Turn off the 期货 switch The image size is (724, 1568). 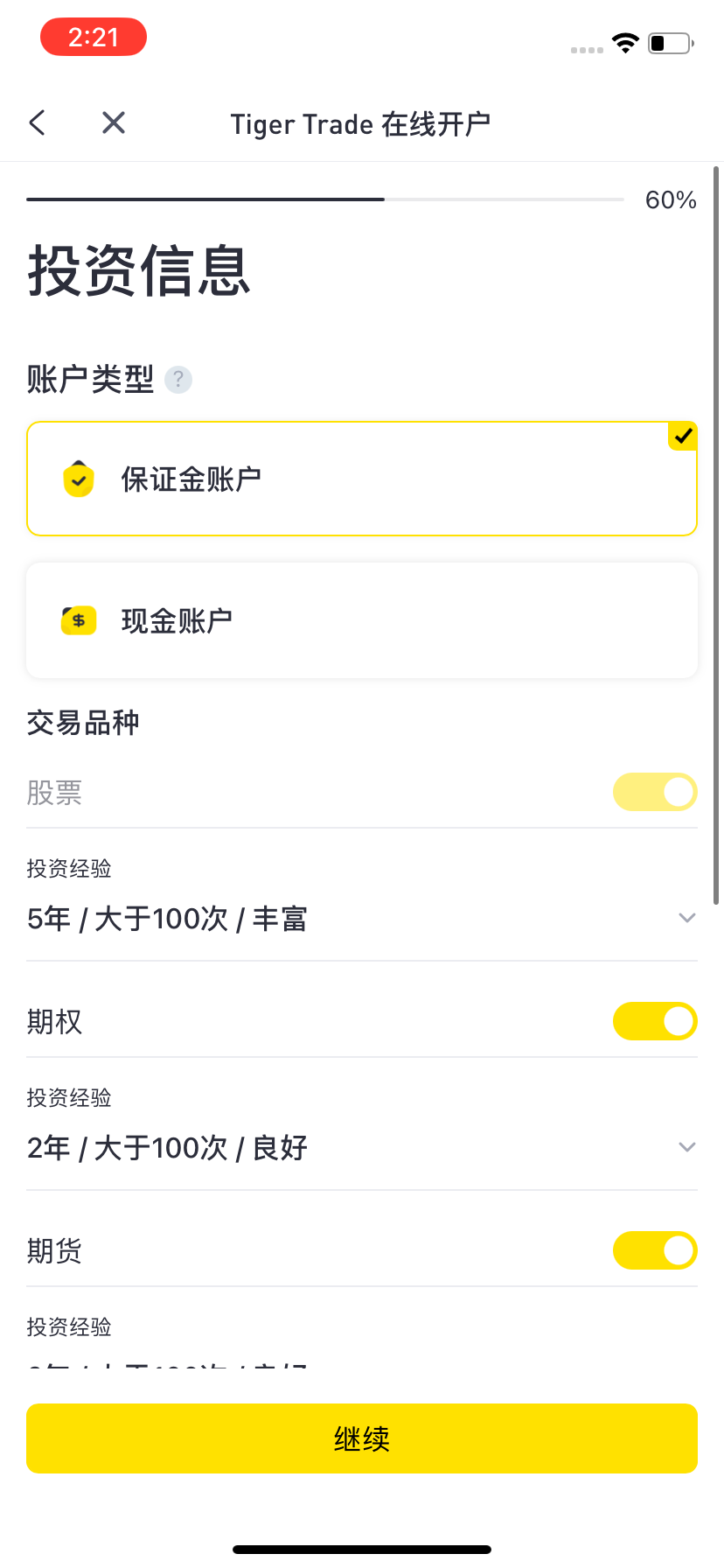point(654,1250)
